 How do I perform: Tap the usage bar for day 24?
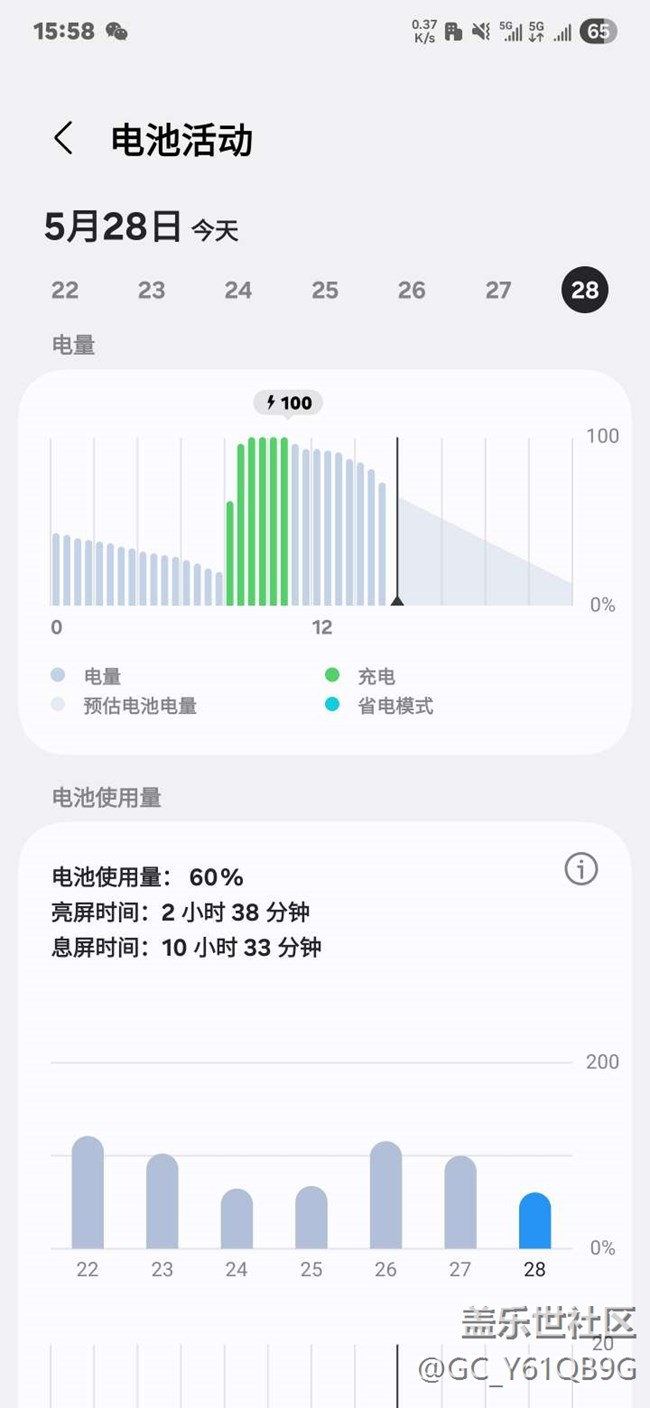click(x=237, y=1219)
